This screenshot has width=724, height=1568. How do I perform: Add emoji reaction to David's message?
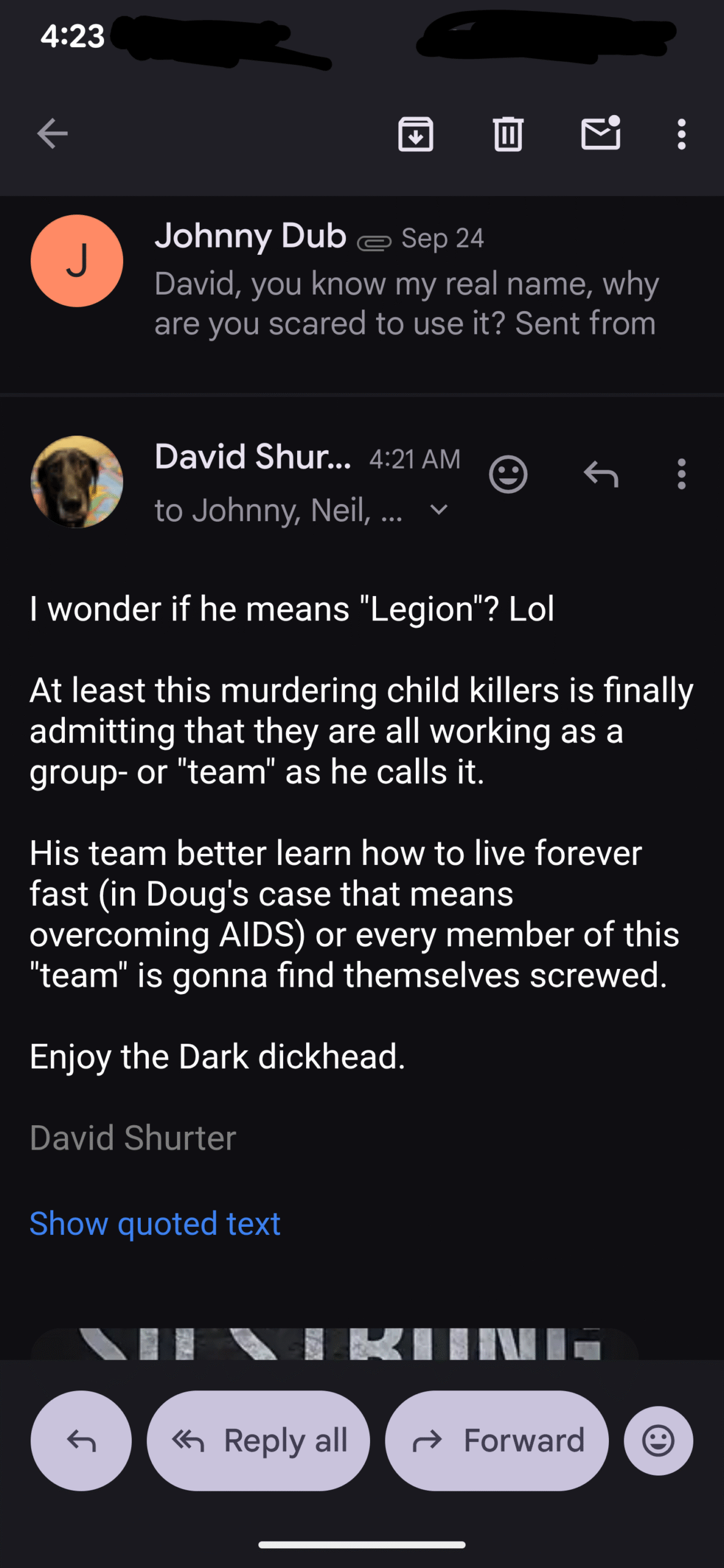coord(508,474)
